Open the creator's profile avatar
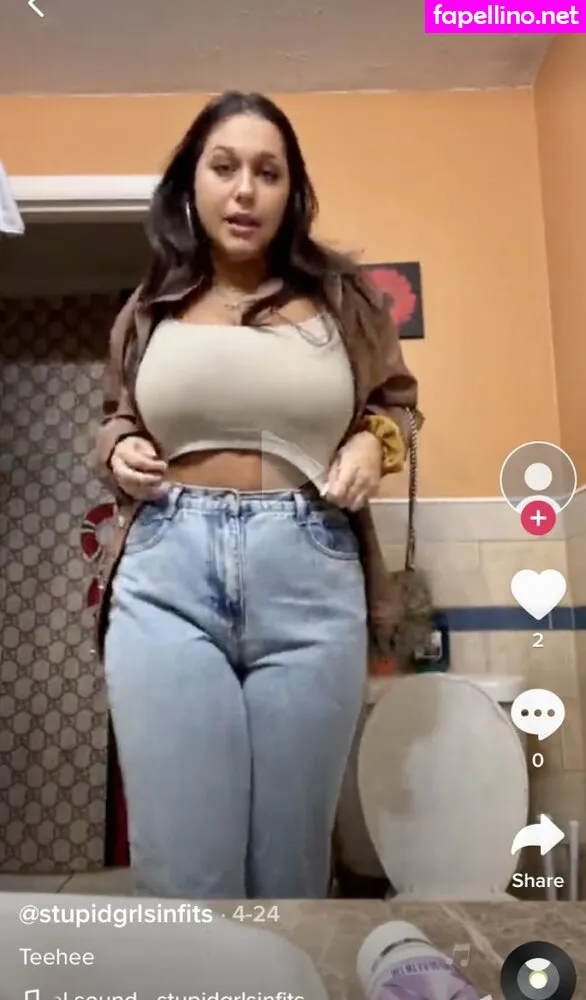586x1000 pixels. click(x=538, y=478)
